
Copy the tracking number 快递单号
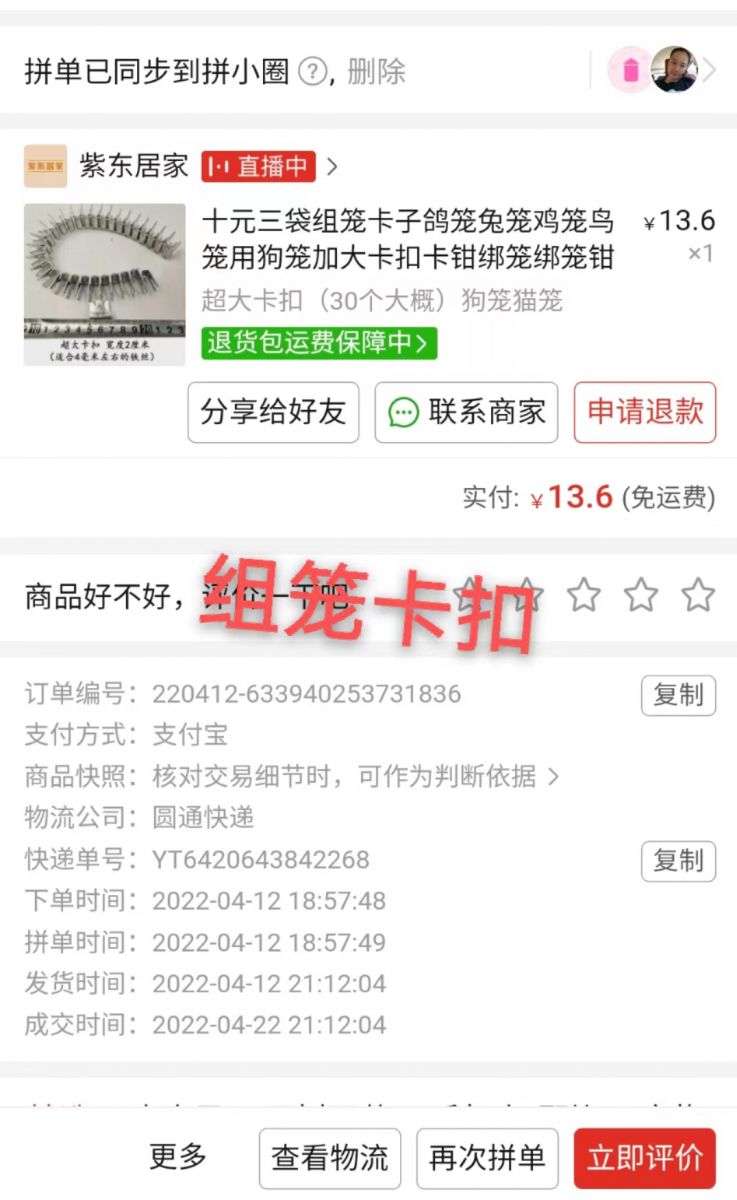pos(678,861)
